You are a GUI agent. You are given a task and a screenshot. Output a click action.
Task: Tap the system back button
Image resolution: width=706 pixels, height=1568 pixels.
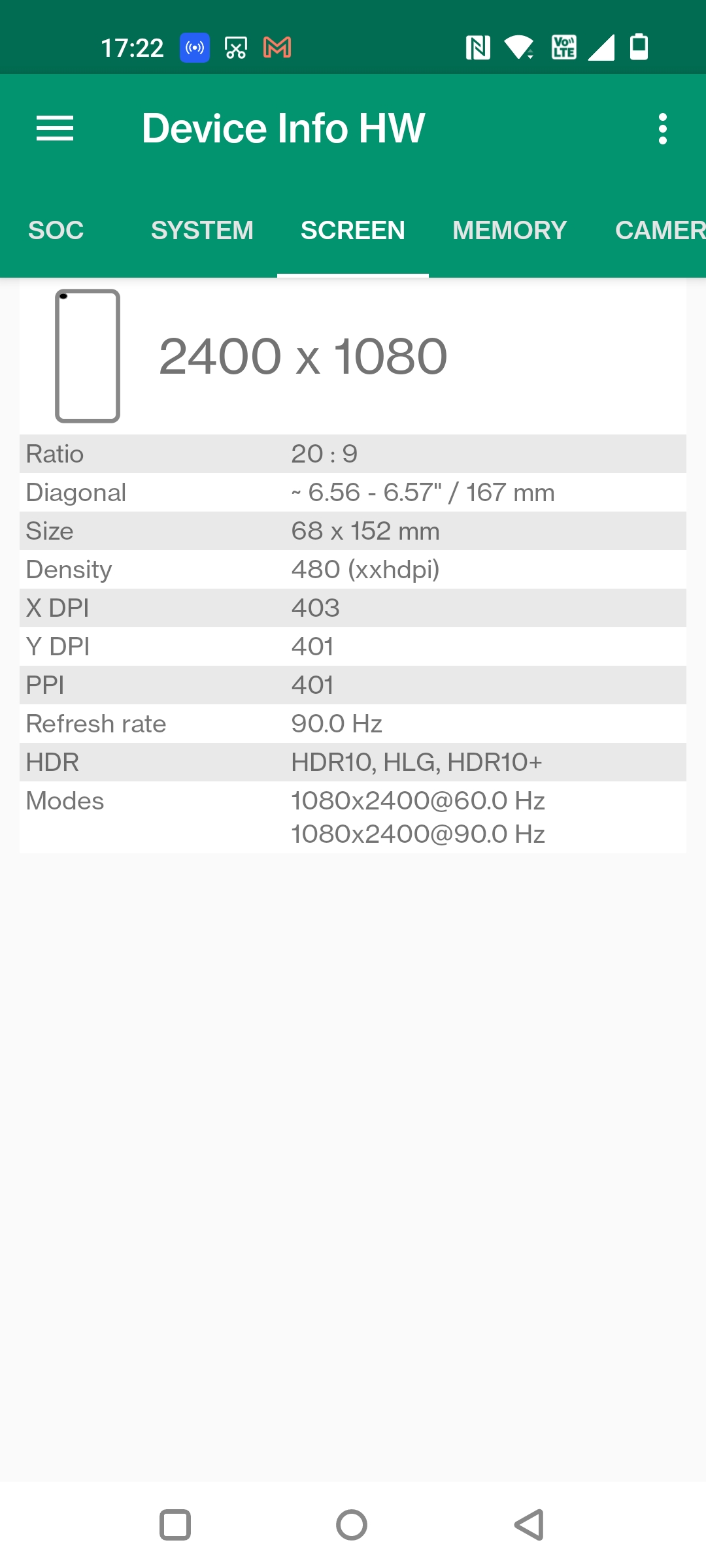[529, 1525]
